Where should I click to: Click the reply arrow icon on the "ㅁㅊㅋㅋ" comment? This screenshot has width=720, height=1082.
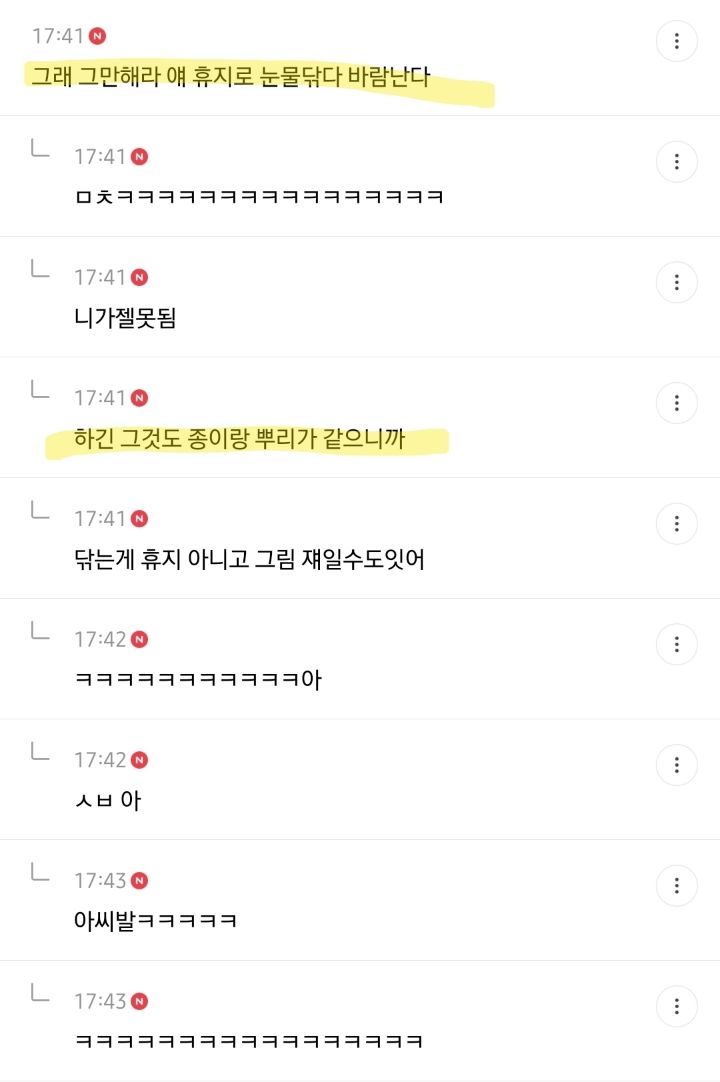[41, 149]
